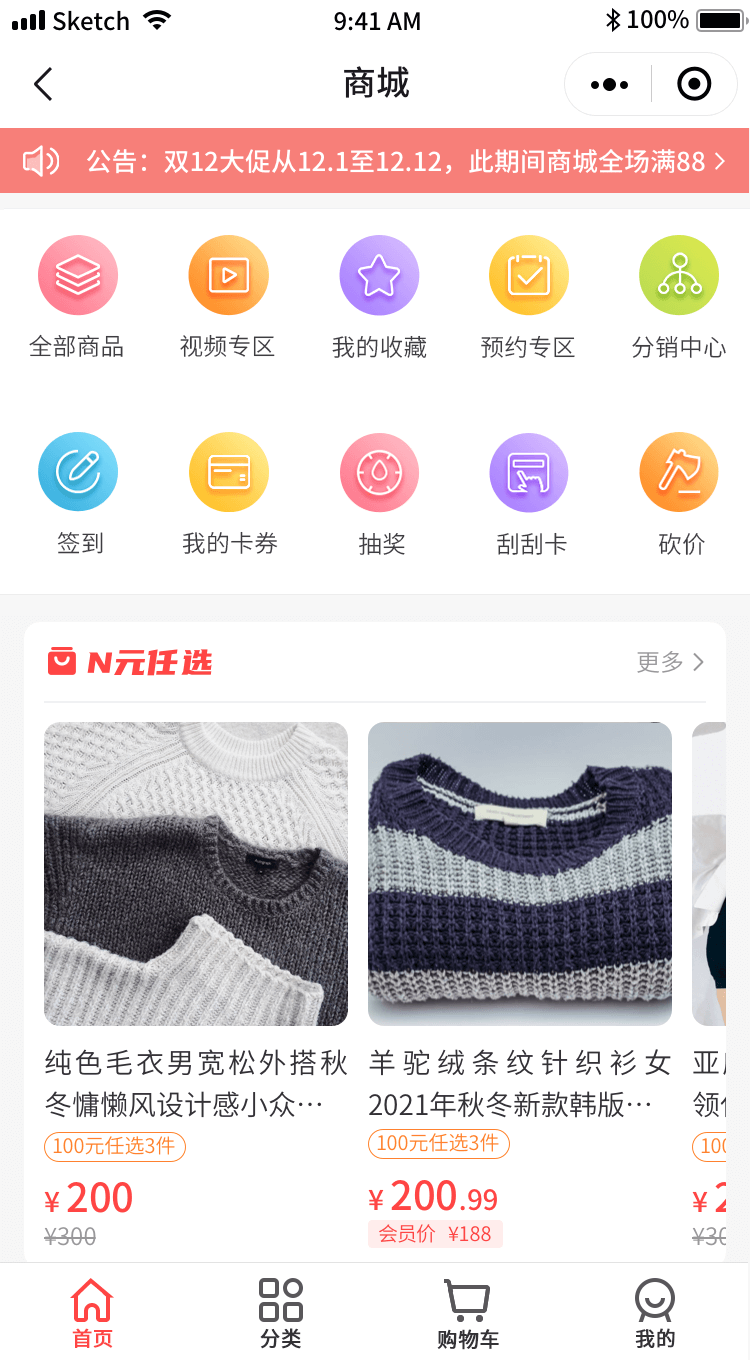Open the 纯色毛衣男 sweater product
Image resolution: width=750 pixels, height=1360 pixels.
point(196,874)
